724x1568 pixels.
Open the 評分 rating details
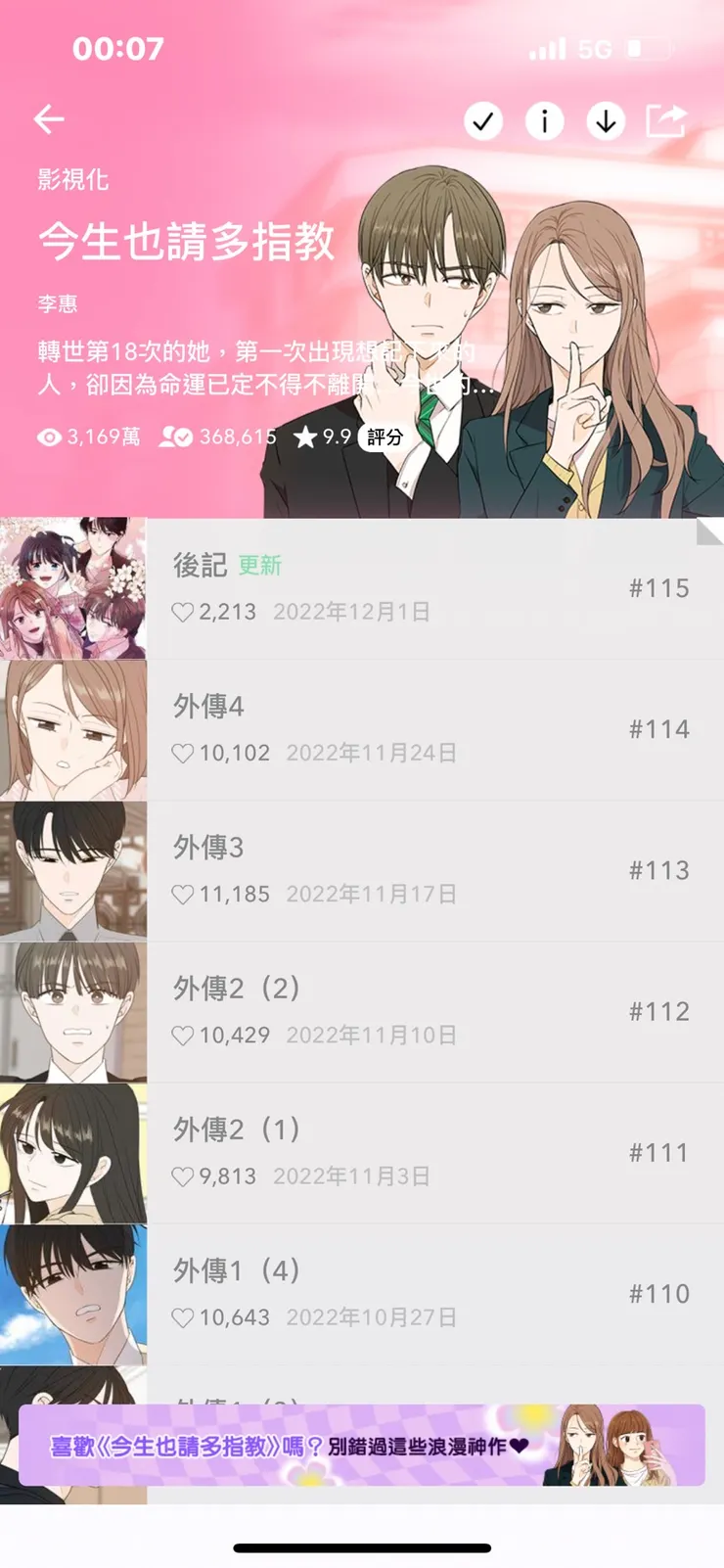382,438
